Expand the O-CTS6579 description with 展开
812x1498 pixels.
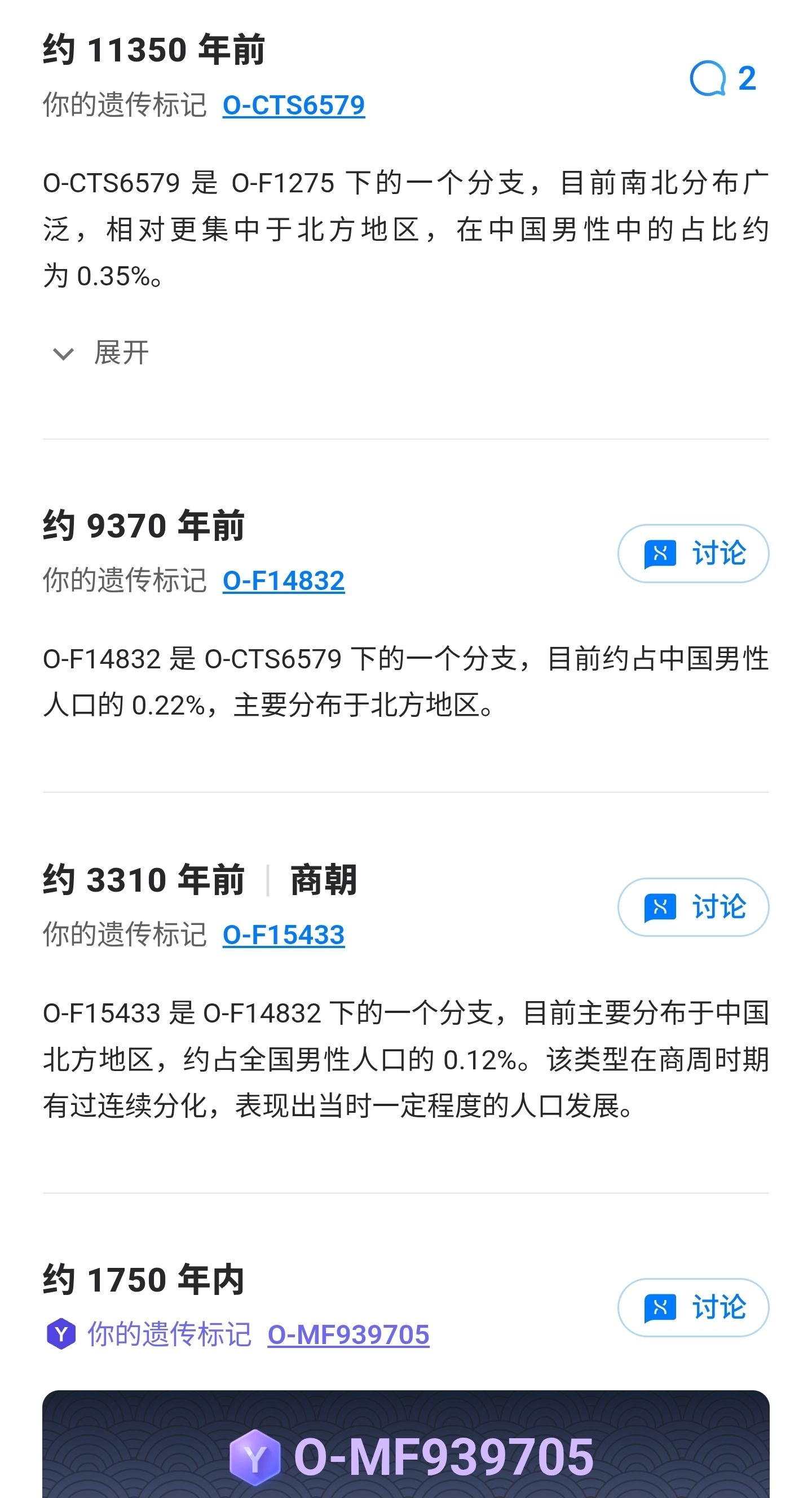[101, 353]
